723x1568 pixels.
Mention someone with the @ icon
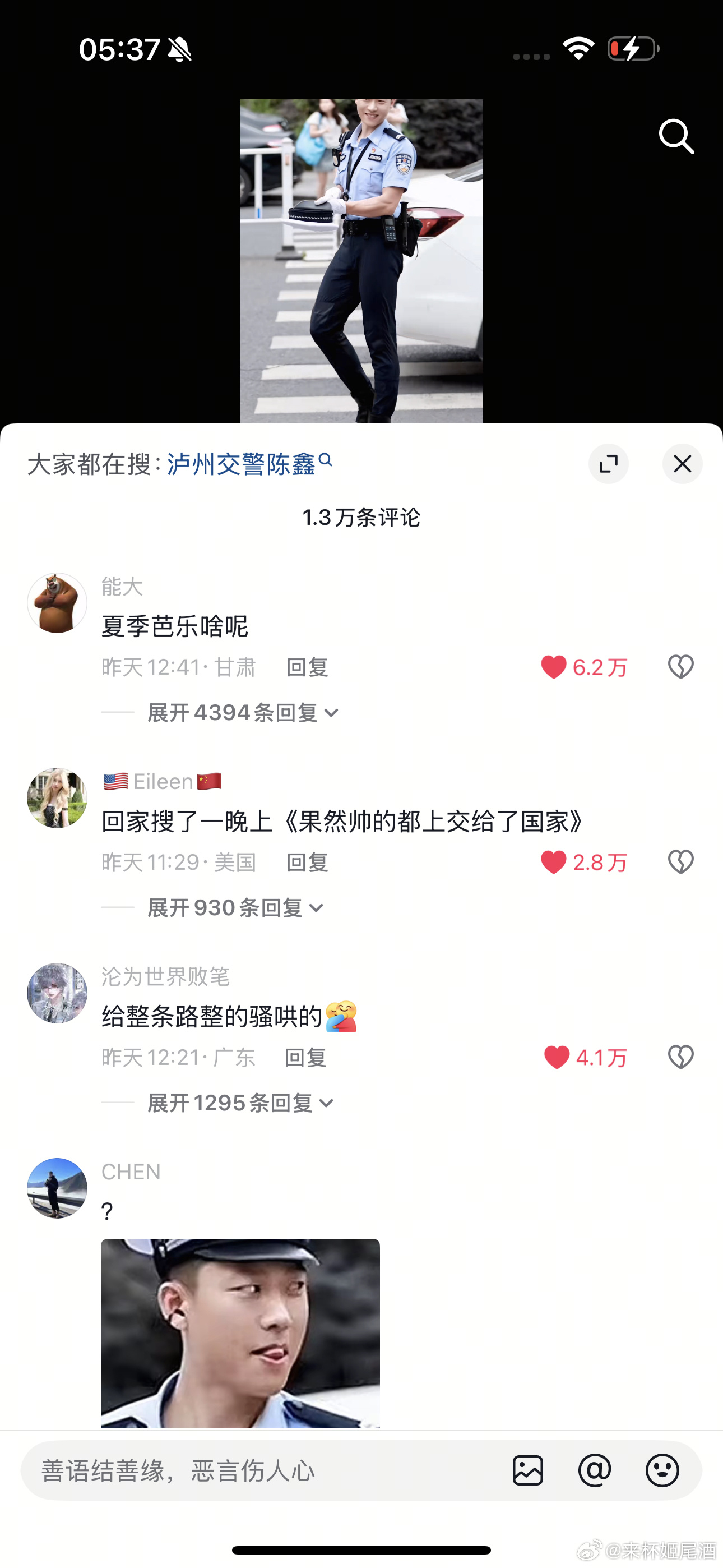[x=595, y=1470]
